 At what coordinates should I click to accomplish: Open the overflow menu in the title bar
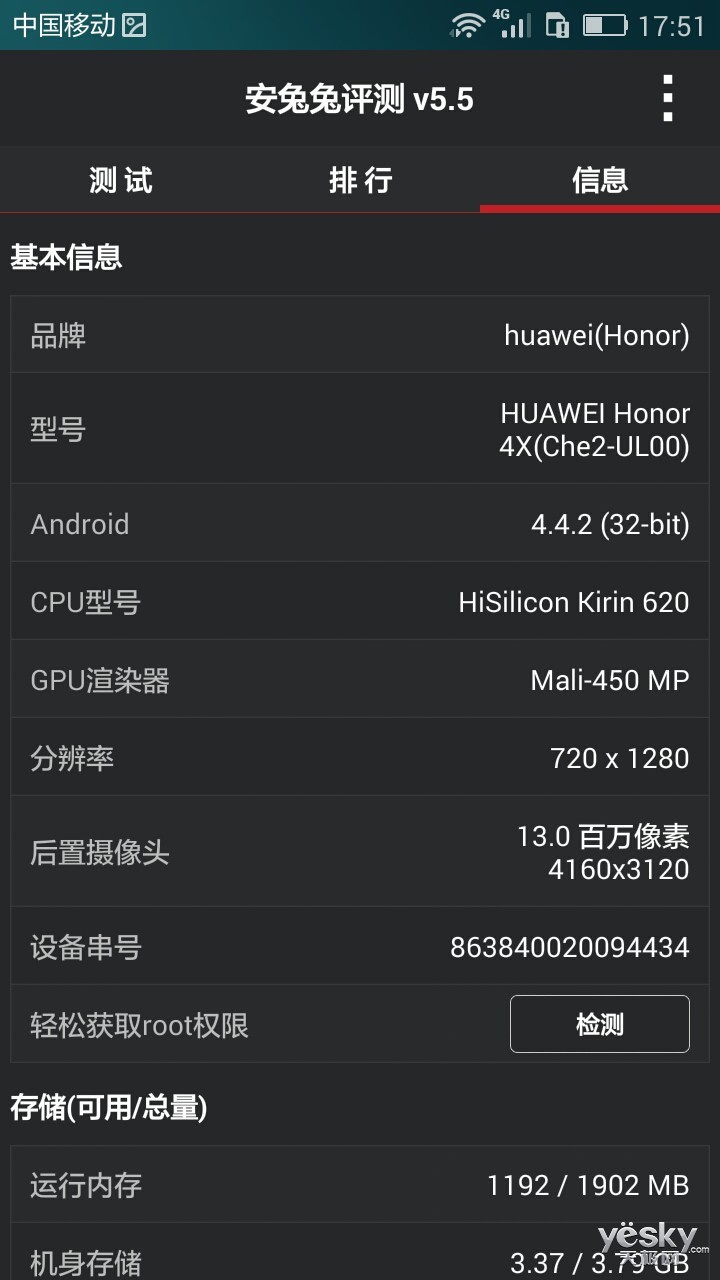click(667, 98)
